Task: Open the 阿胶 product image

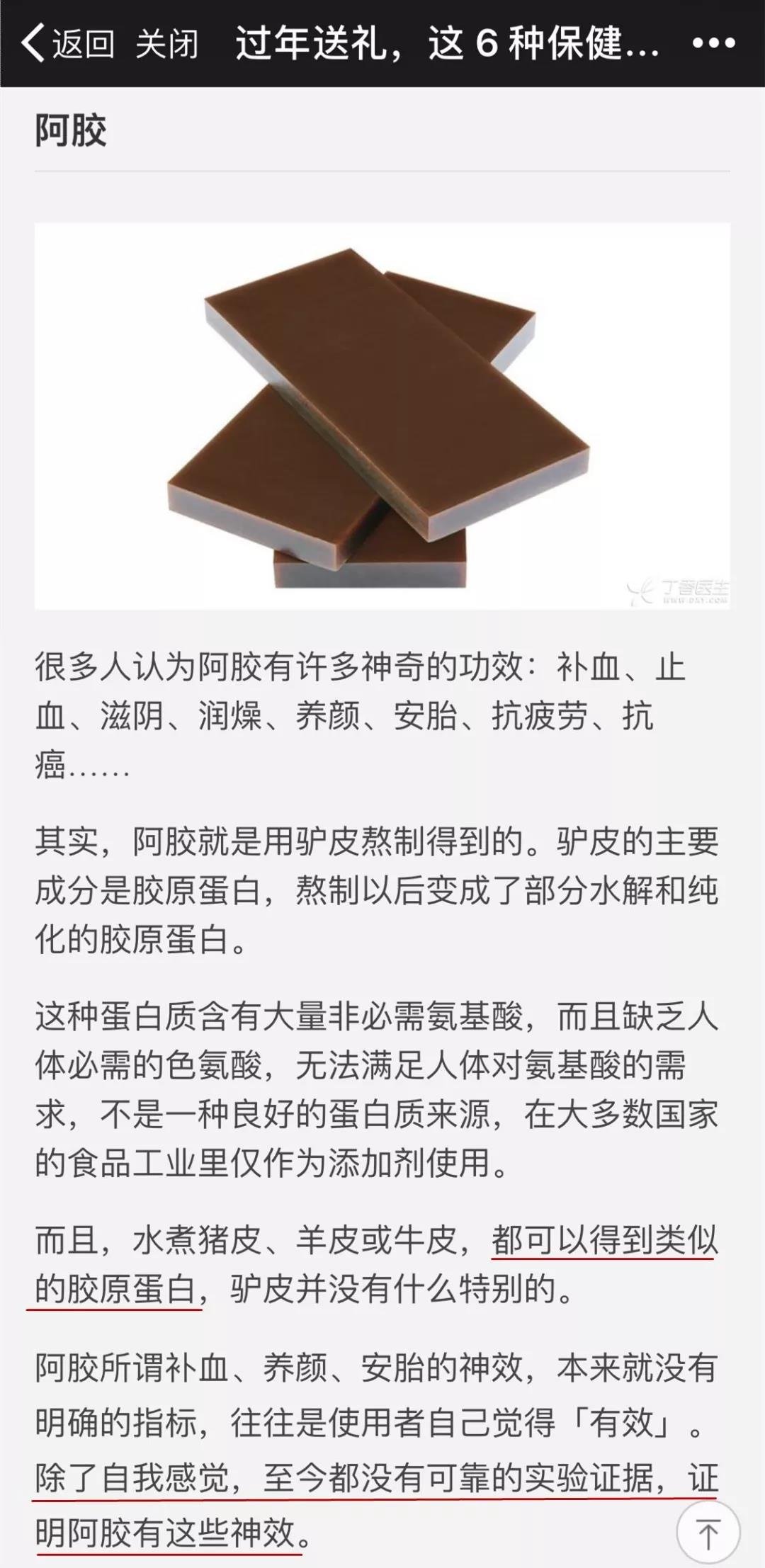Action: (382, 416)
